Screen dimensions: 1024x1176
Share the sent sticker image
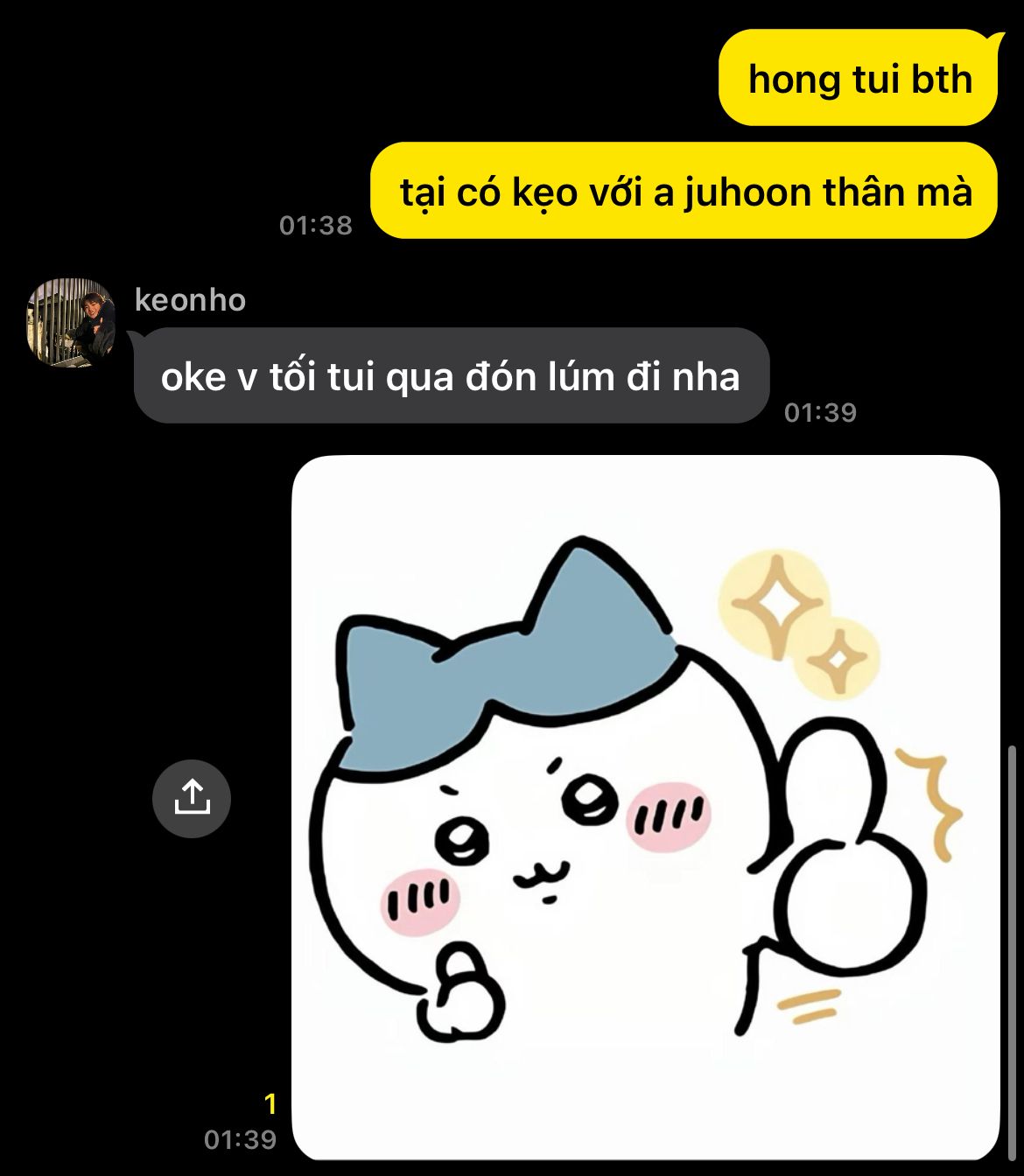192,799
